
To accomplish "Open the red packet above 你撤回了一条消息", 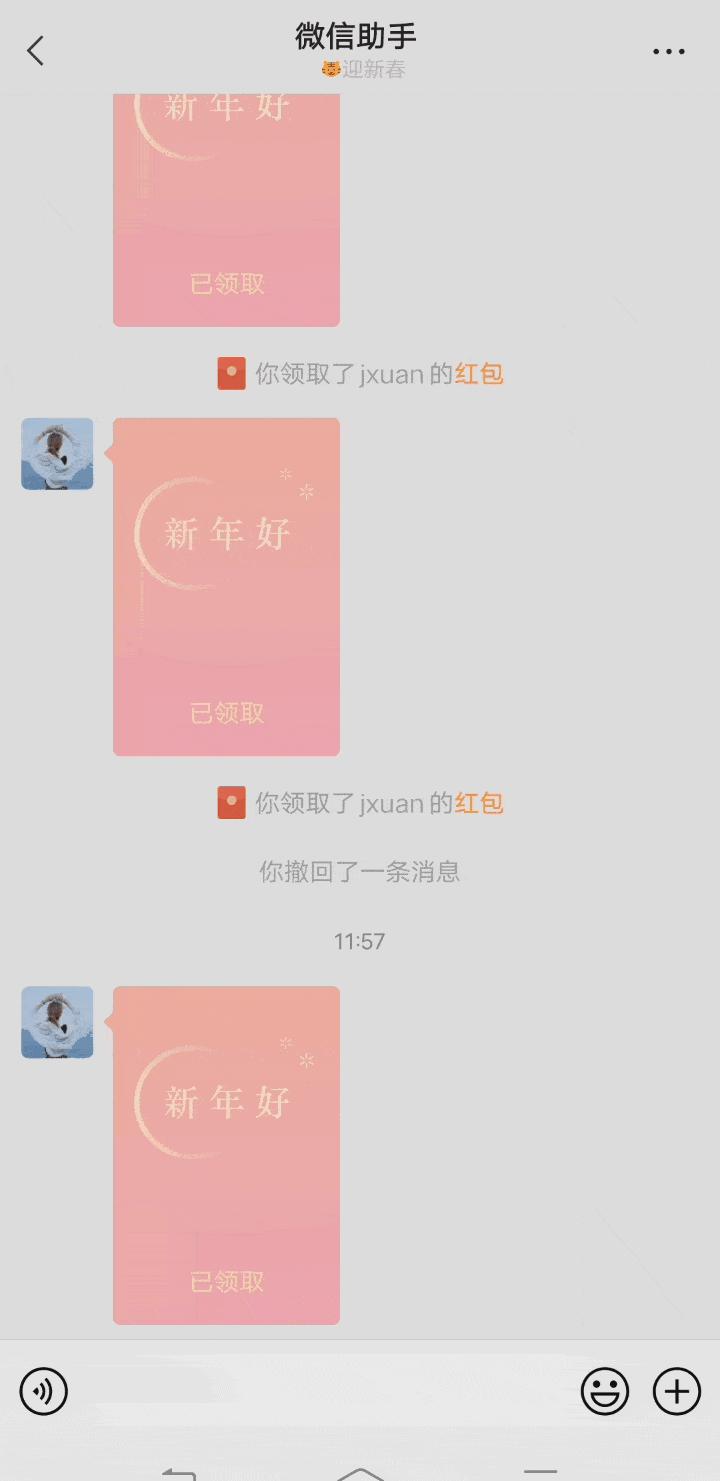I will [227, 587].
